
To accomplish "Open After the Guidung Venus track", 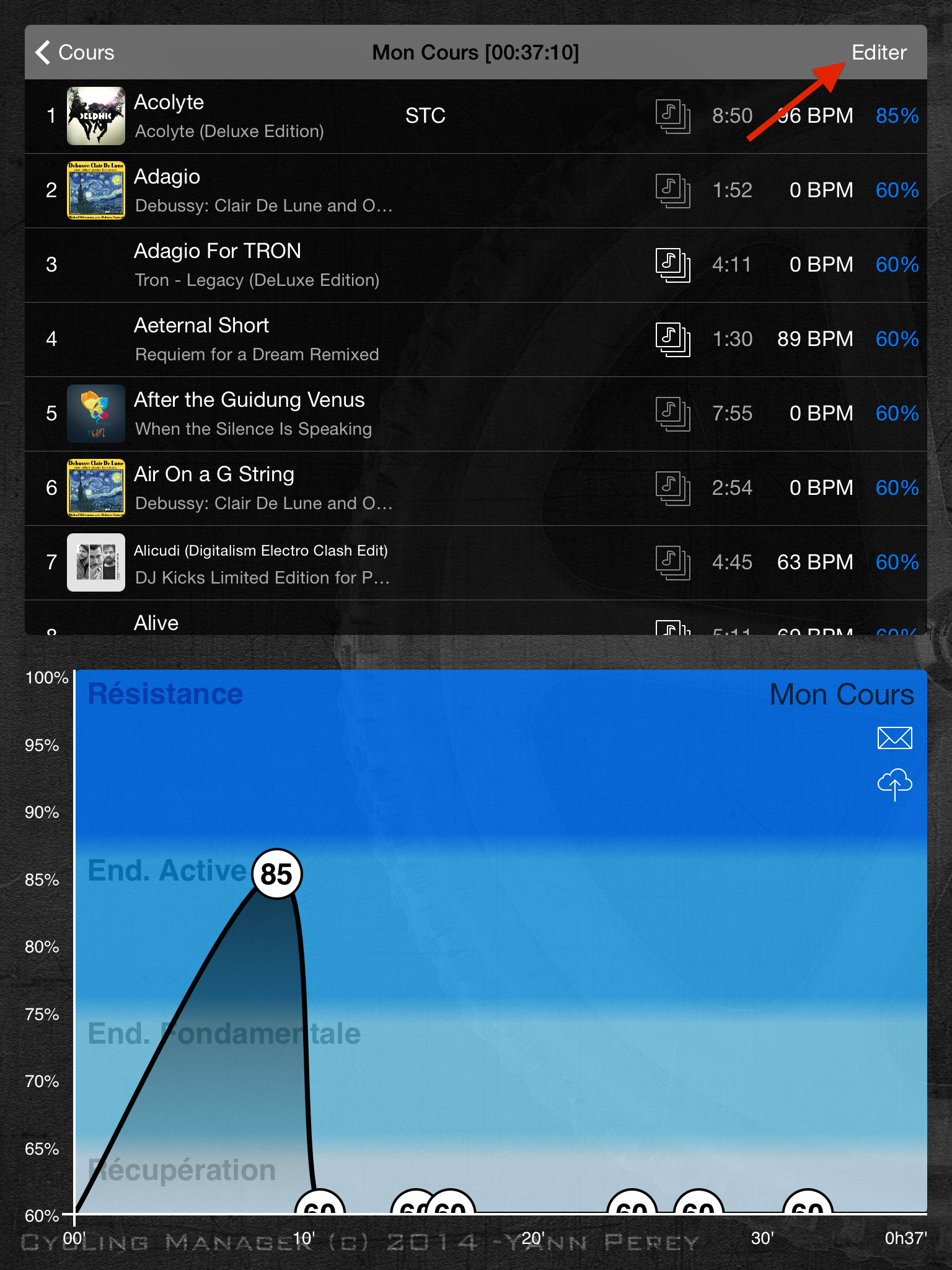I will 310,414.
